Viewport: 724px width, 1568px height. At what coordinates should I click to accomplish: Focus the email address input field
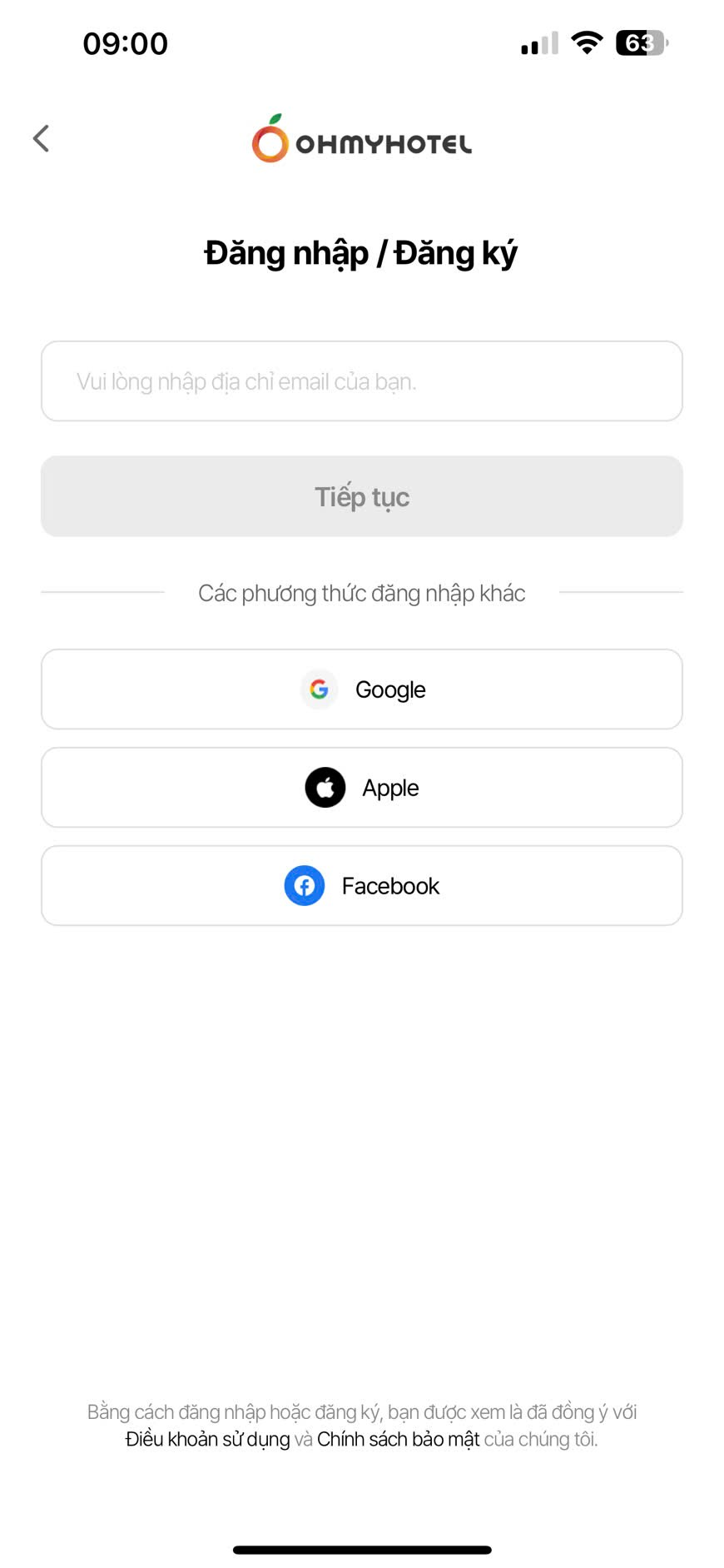pos(361,381)
